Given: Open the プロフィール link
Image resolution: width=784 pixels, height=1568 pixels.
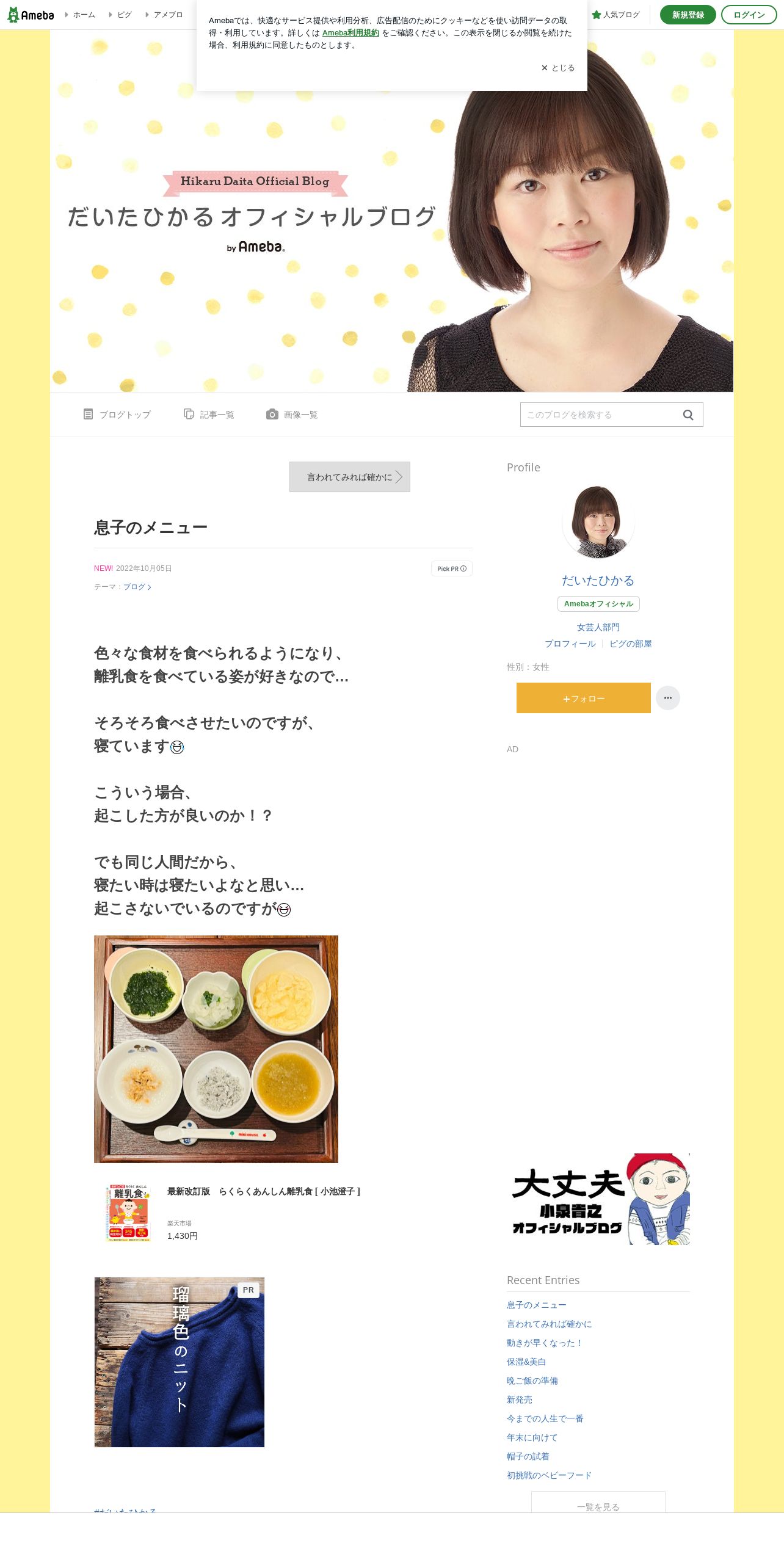Looking at the screenshot, I should (x=570, y=644).
